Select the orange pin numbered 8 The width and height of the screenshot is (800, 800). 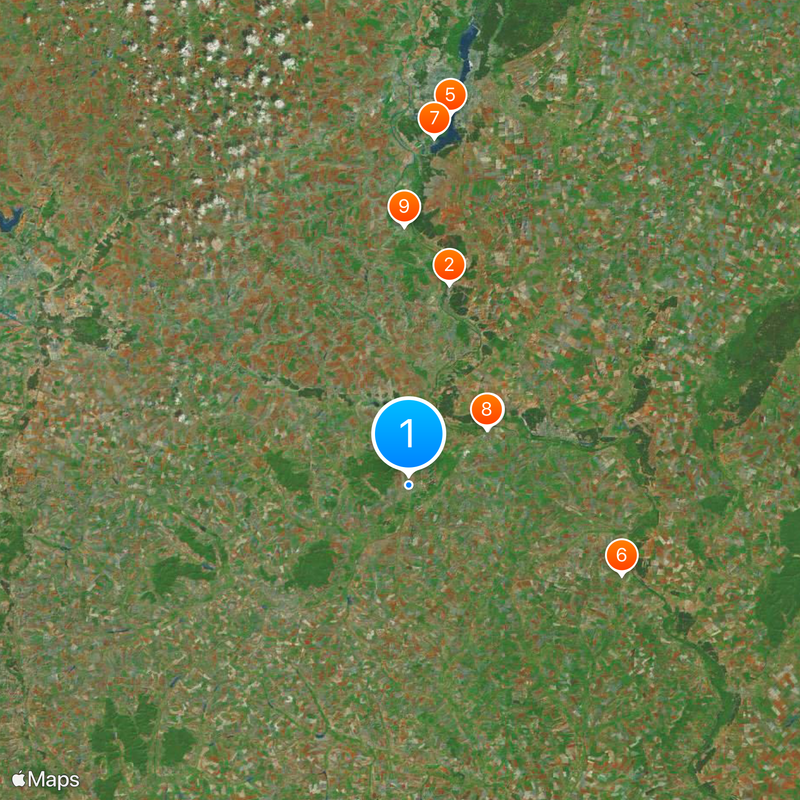487,409
